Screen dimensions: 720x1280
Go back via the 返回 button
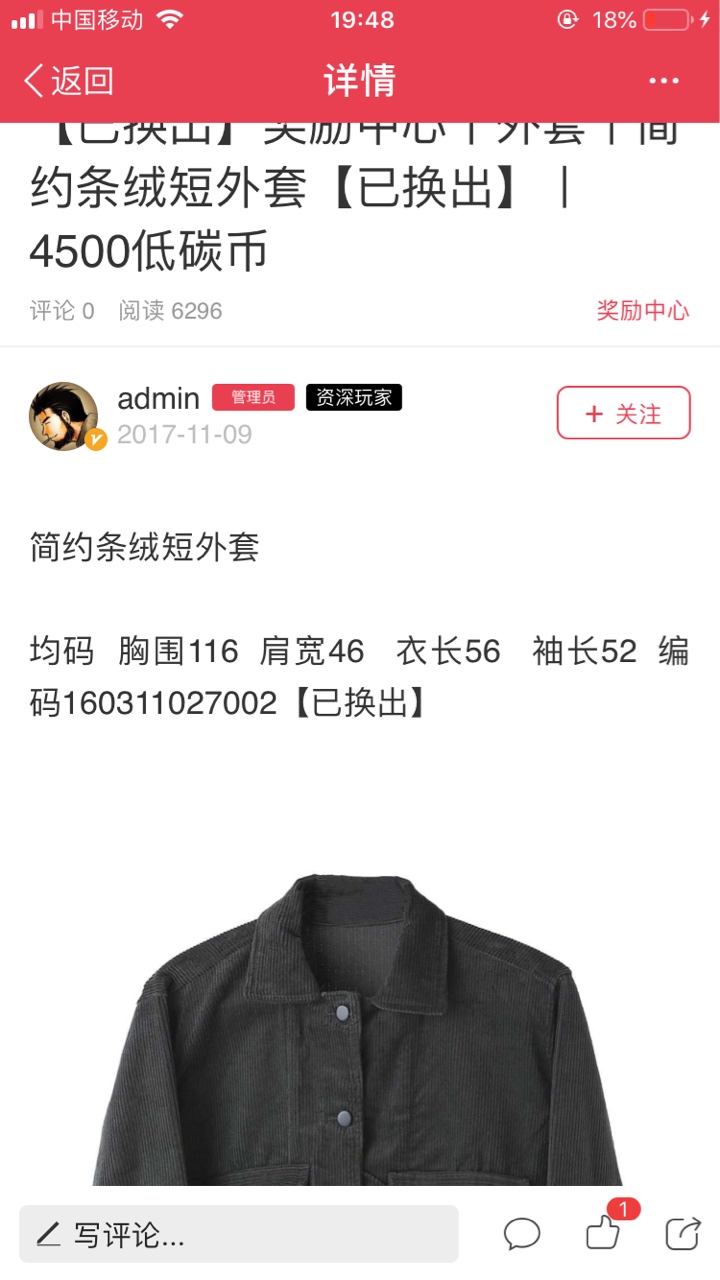68,81
